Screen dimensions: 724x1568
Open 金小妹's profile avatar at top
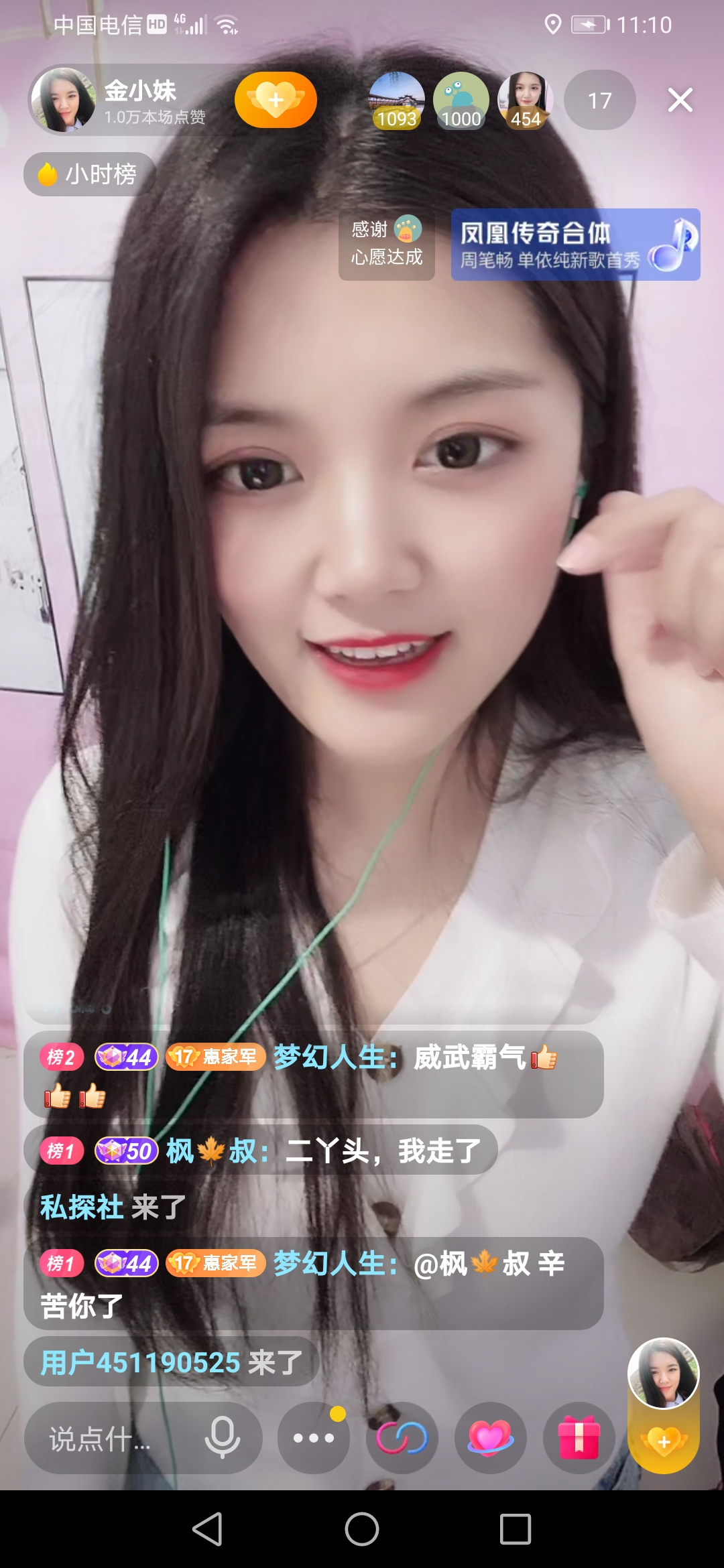point(64,101)
